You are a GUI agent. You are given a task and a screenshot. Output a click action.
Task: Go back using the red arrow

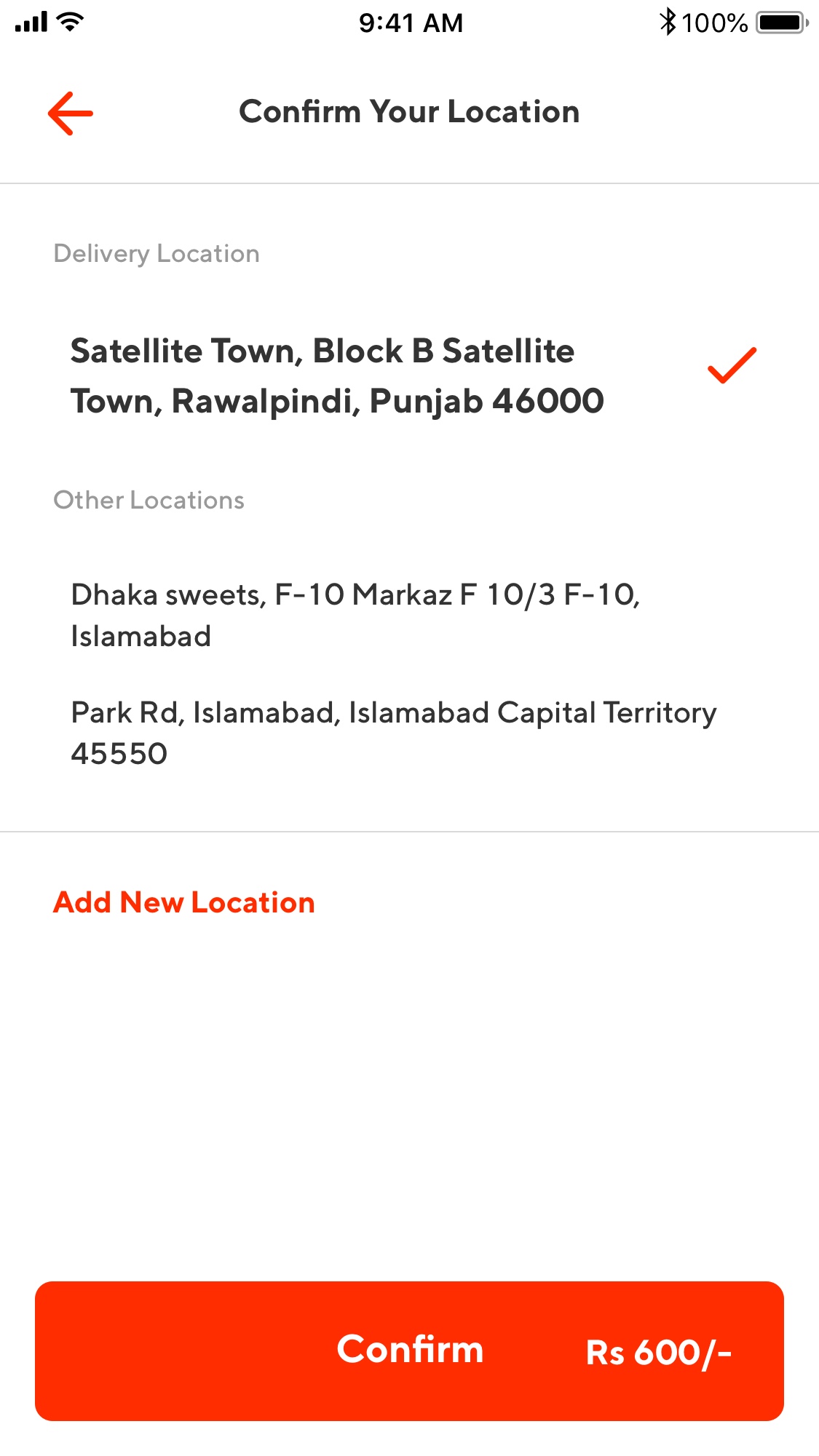71,113
